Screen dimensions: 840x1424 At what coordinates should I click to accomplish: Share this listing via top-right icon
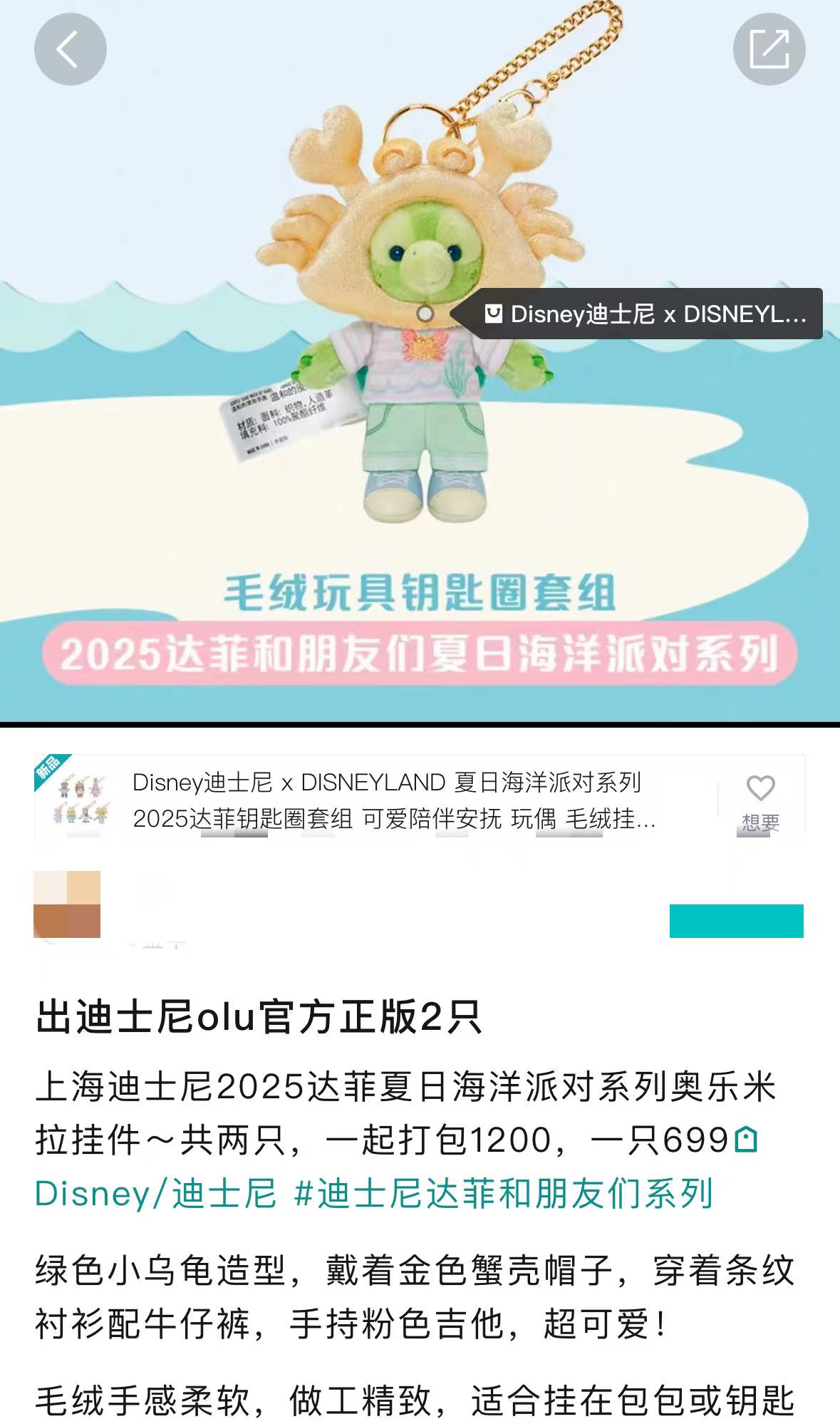coord(769,50)
